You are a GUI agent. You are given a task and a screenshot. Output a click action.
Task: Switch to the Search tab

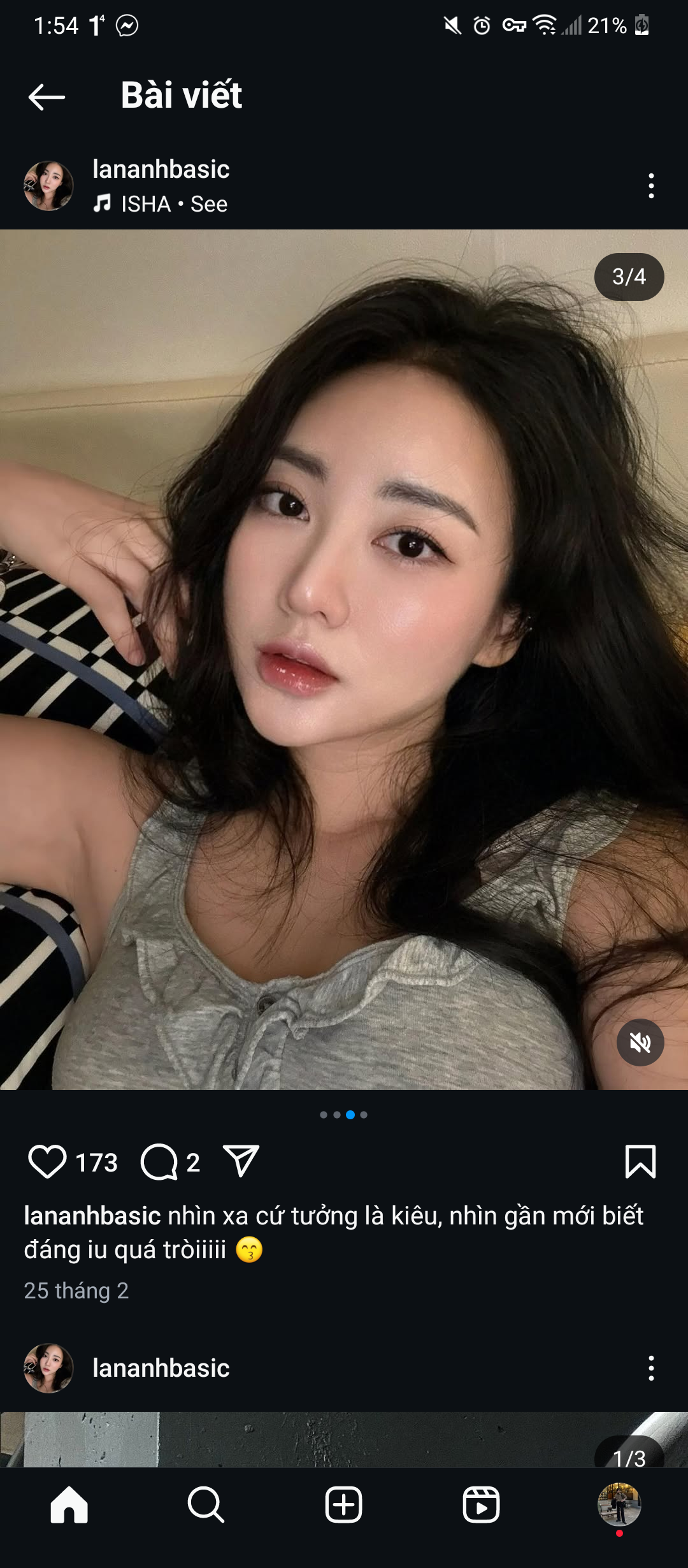pos(206,1505)
